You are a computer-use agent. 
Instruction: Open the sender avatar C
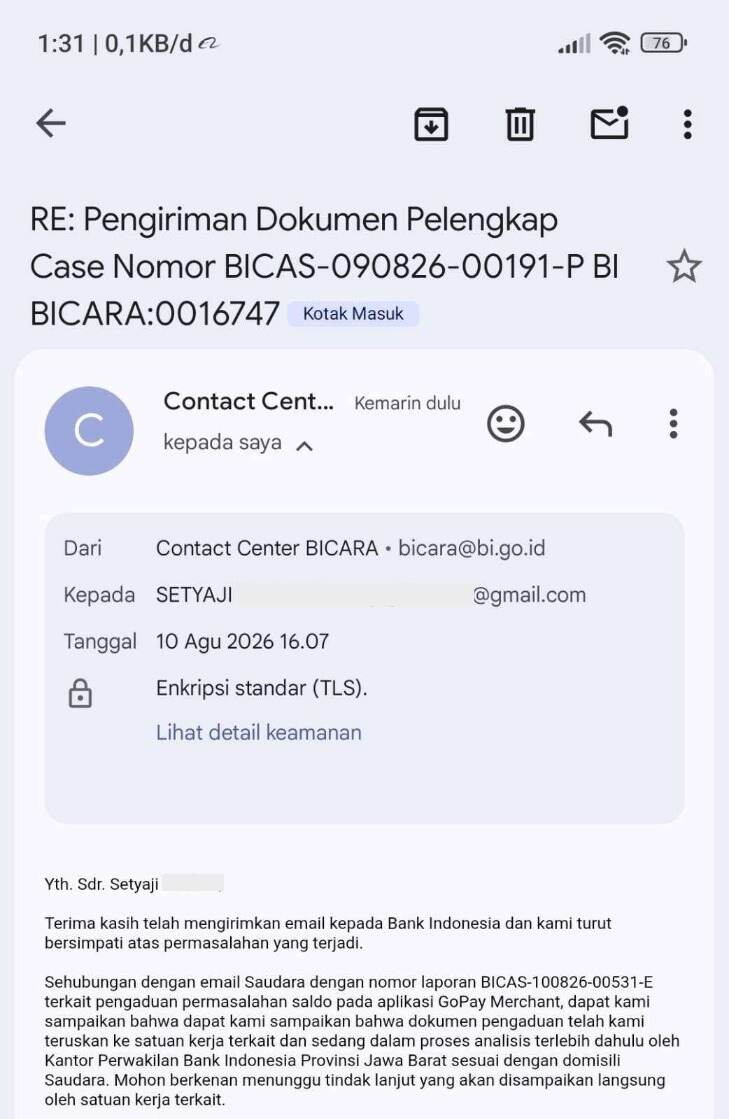tap(89, 430)
